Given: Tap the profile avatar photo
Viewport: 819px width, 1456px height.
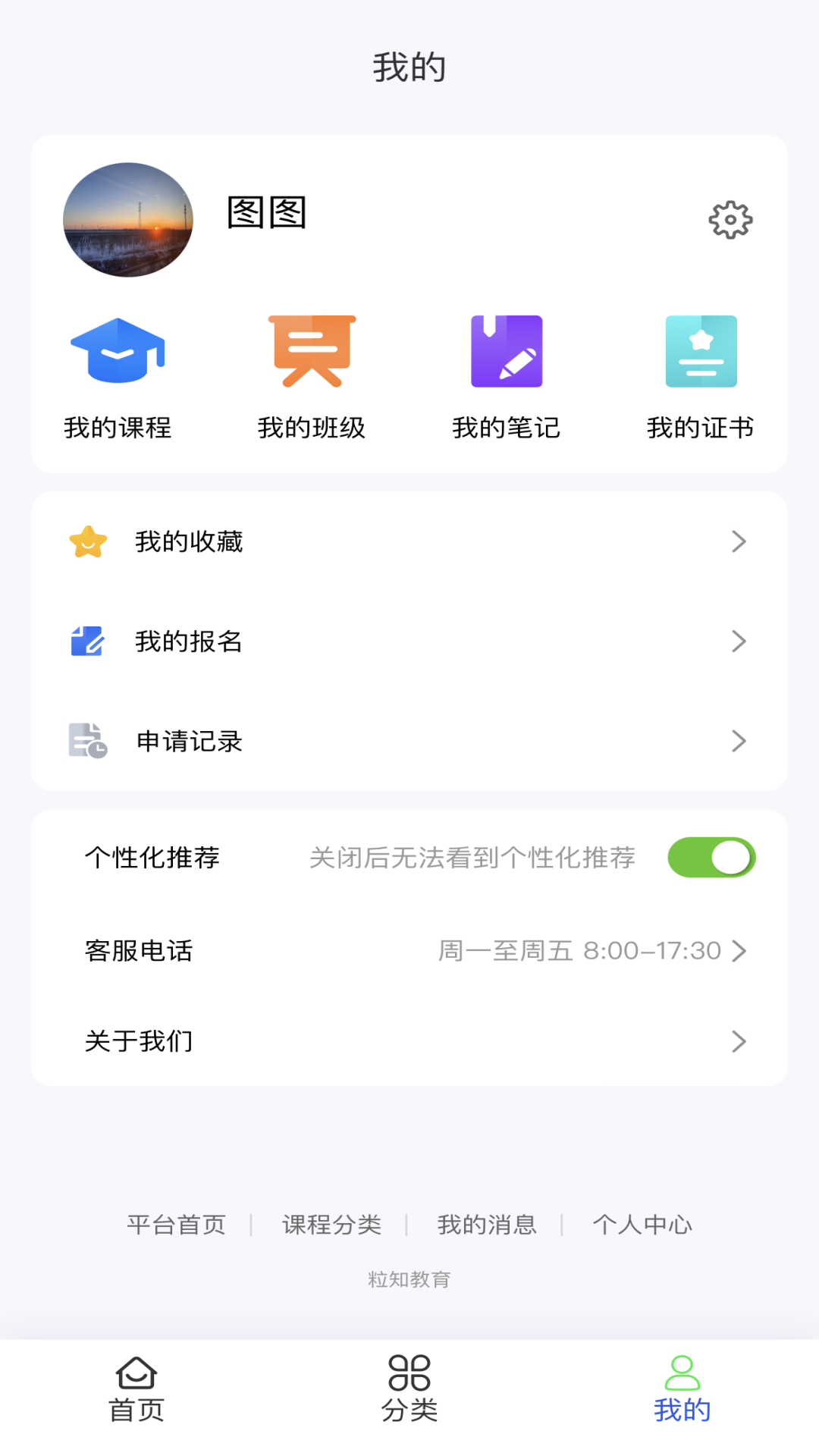Looking at the screenshot, I should click(x=128, y=220).
